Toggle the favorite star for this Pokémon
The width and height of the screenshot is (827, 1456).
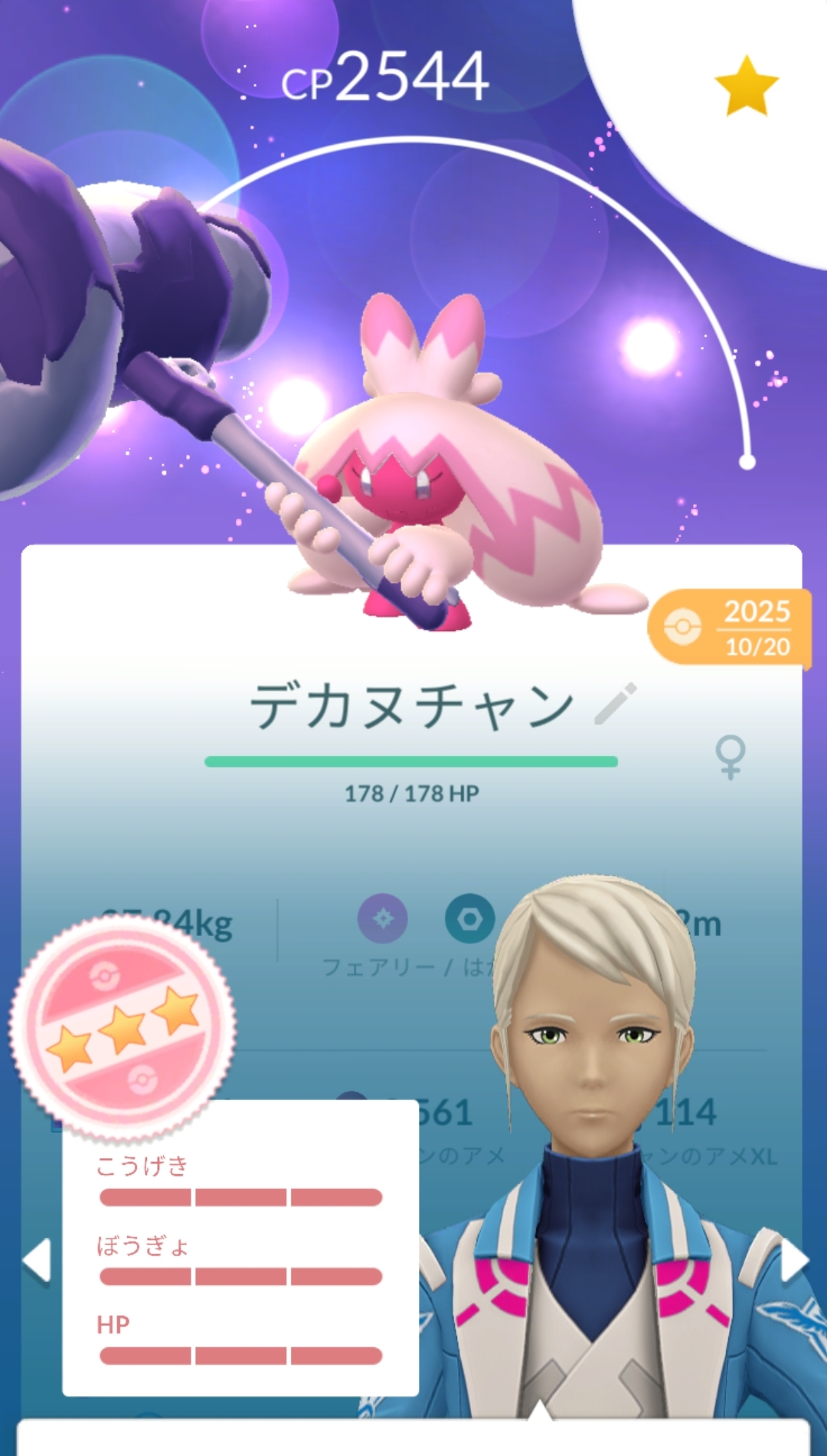746,86
